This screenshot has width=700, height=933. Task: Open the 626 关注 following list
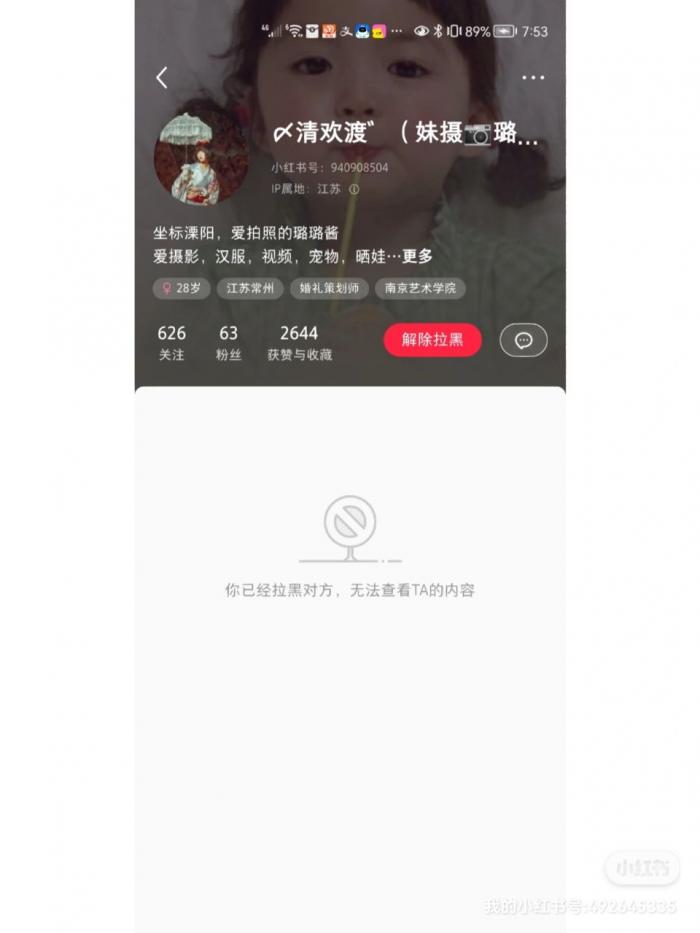[172, 342]
